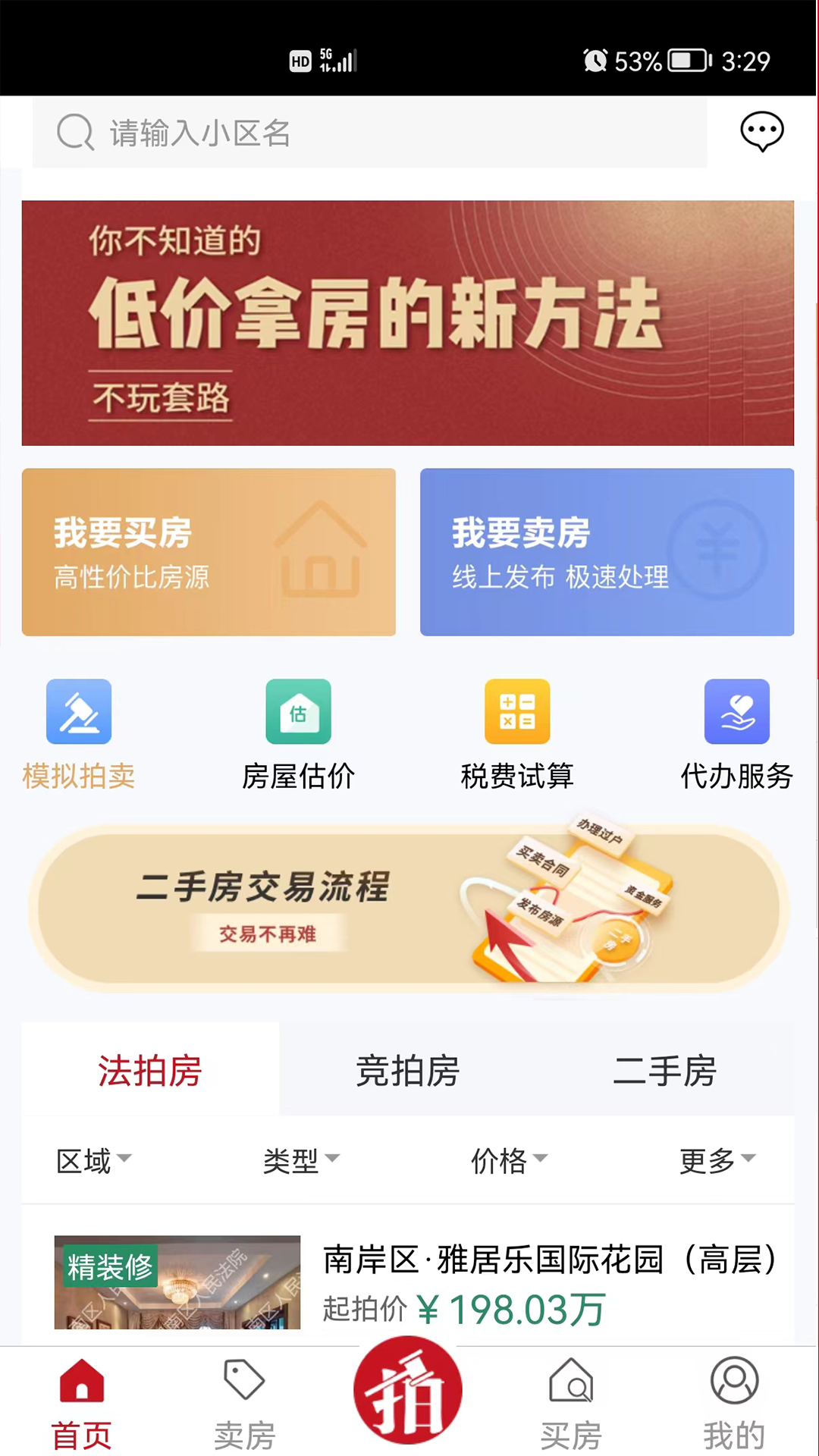
Task: Open the 我要卖房 card
Action: tap(607, 552)
